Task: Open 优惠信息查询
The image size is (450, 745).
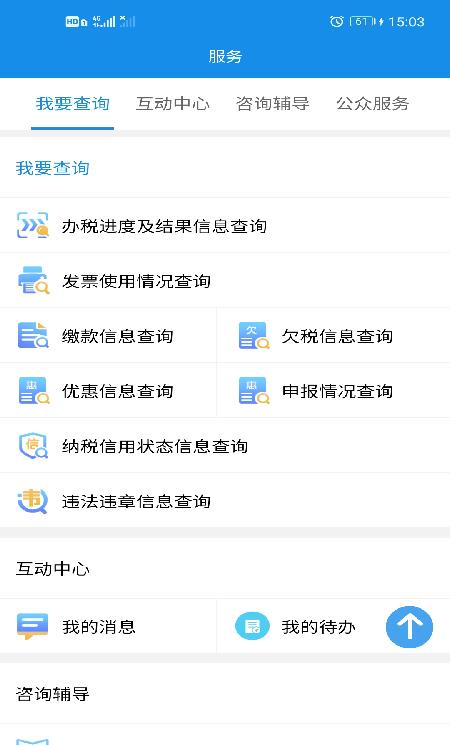Action: (x=108, y=391)
